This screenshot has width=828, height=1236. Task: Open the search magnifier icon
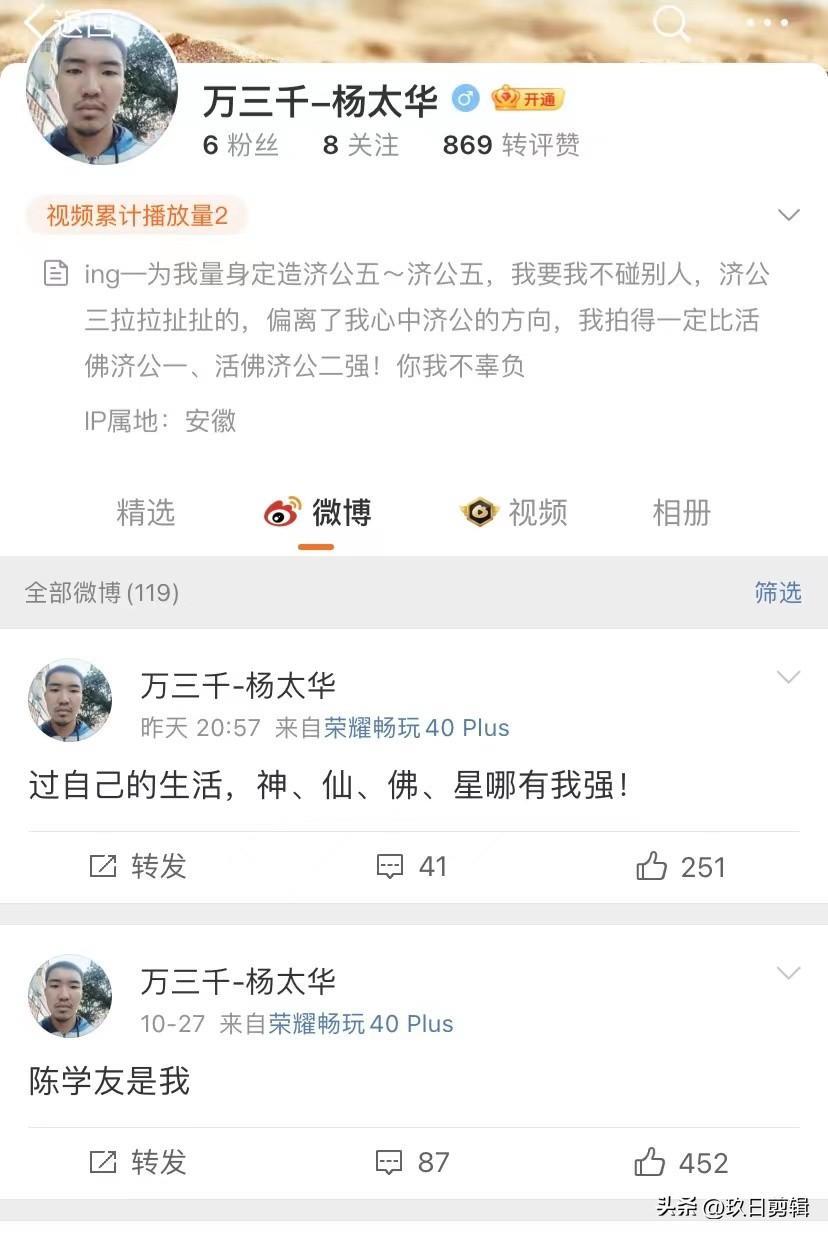coord(671,22)
